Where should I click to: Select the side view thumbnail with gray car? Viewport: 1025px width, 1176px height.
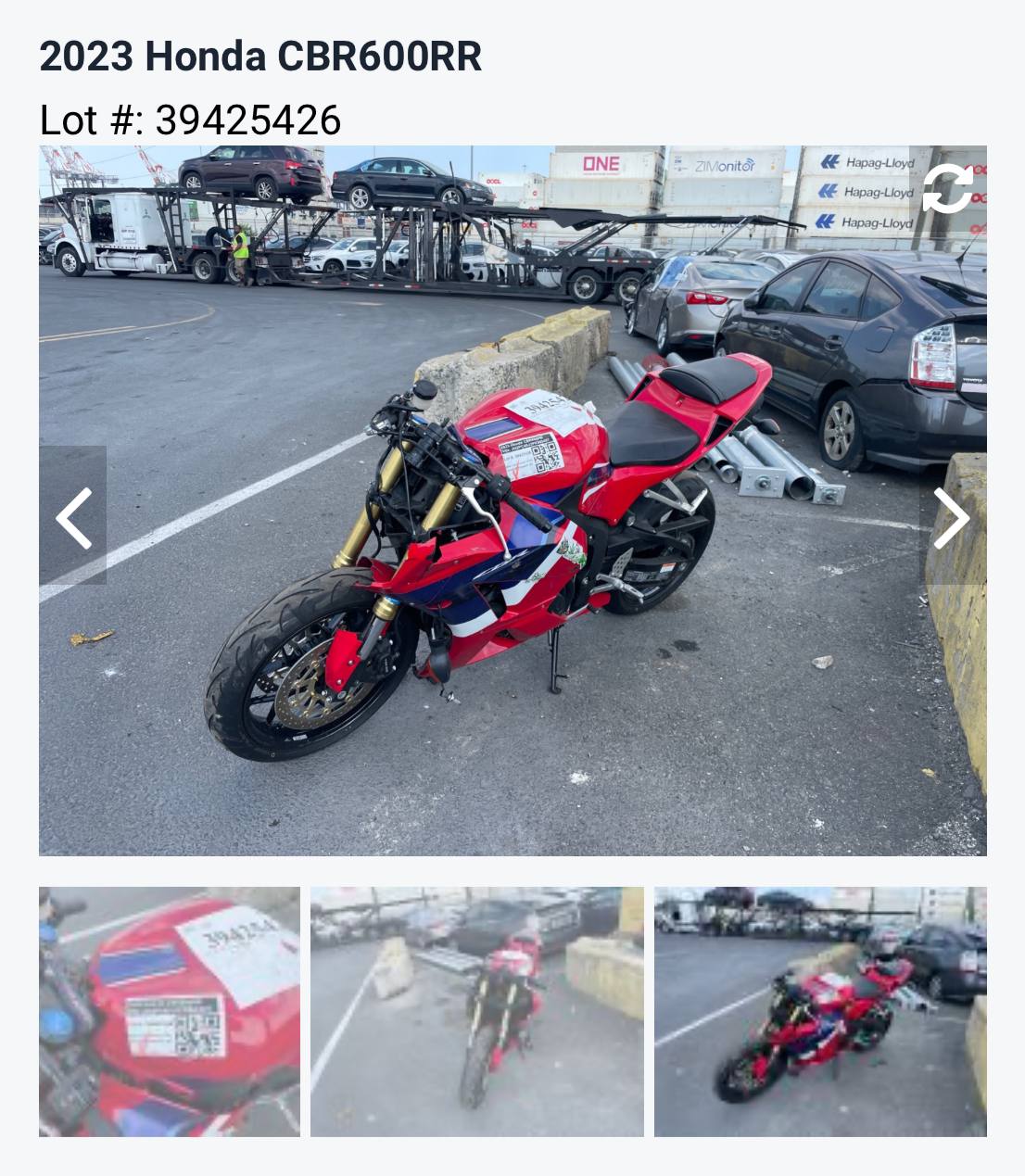point(820,1011)
